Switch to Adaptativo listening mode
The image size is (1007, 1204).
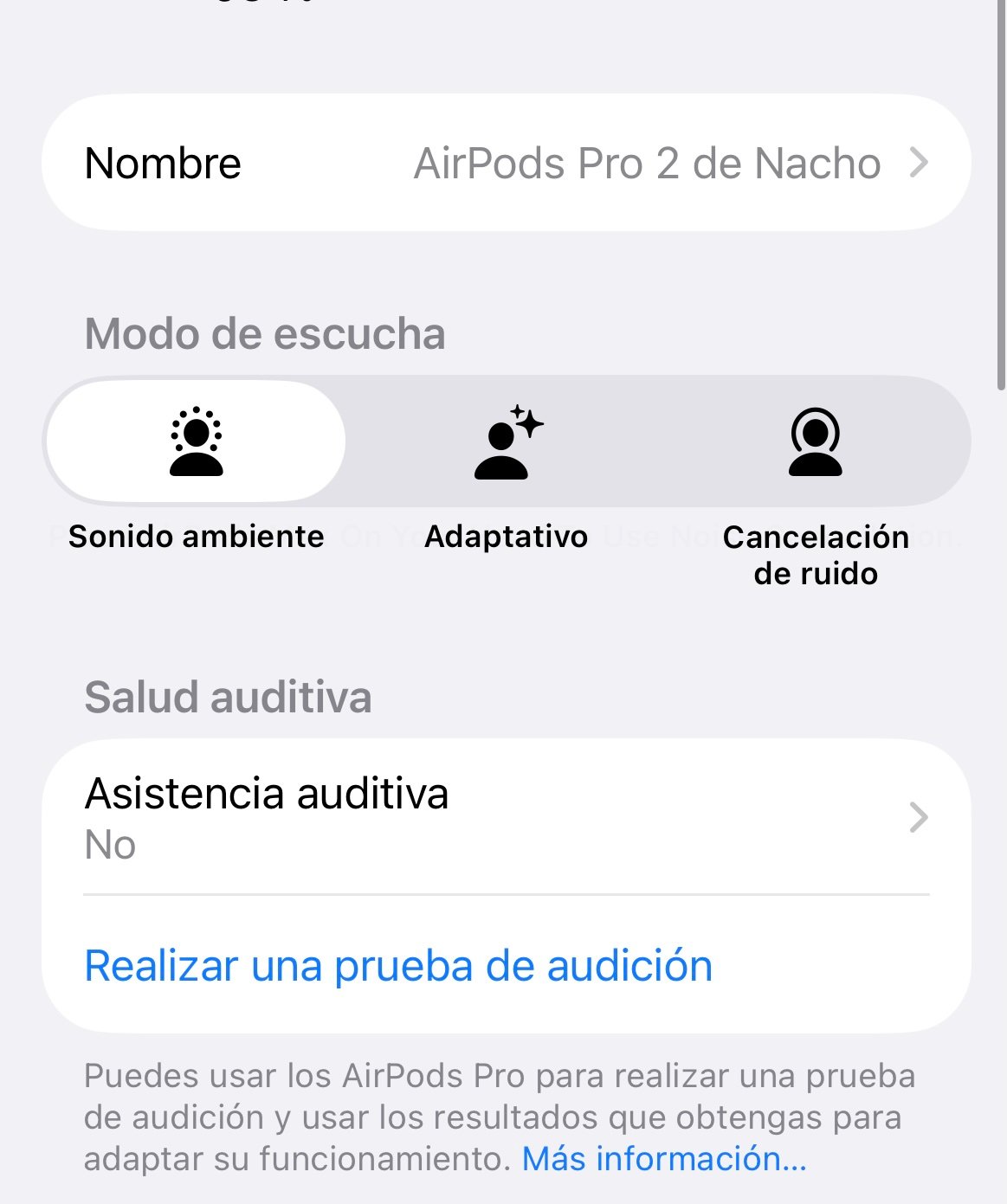[507, 442]
